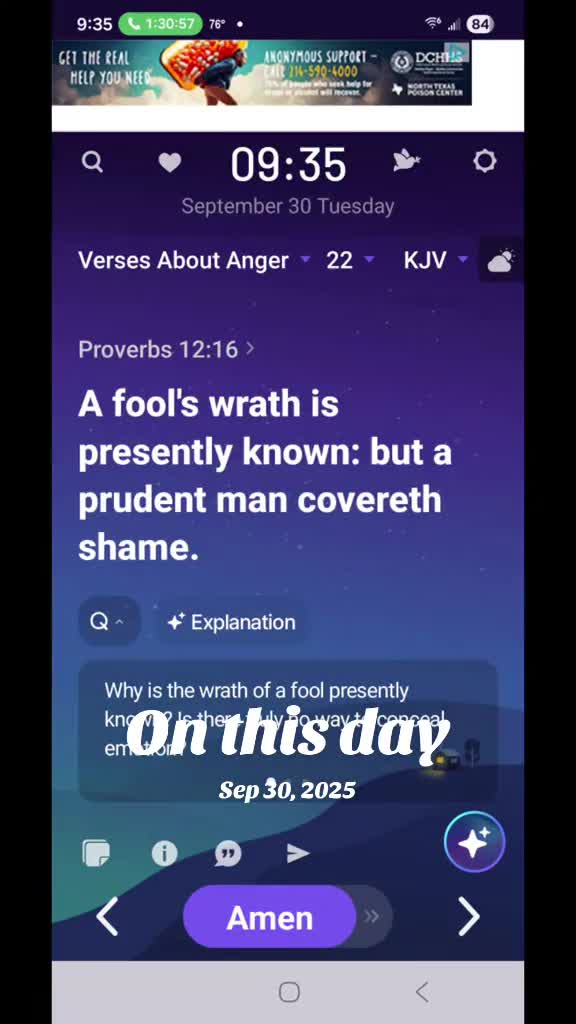This screenshot has width=576, height=1024.
Task: Tap the info icon
Action: [x=164, y=853]
